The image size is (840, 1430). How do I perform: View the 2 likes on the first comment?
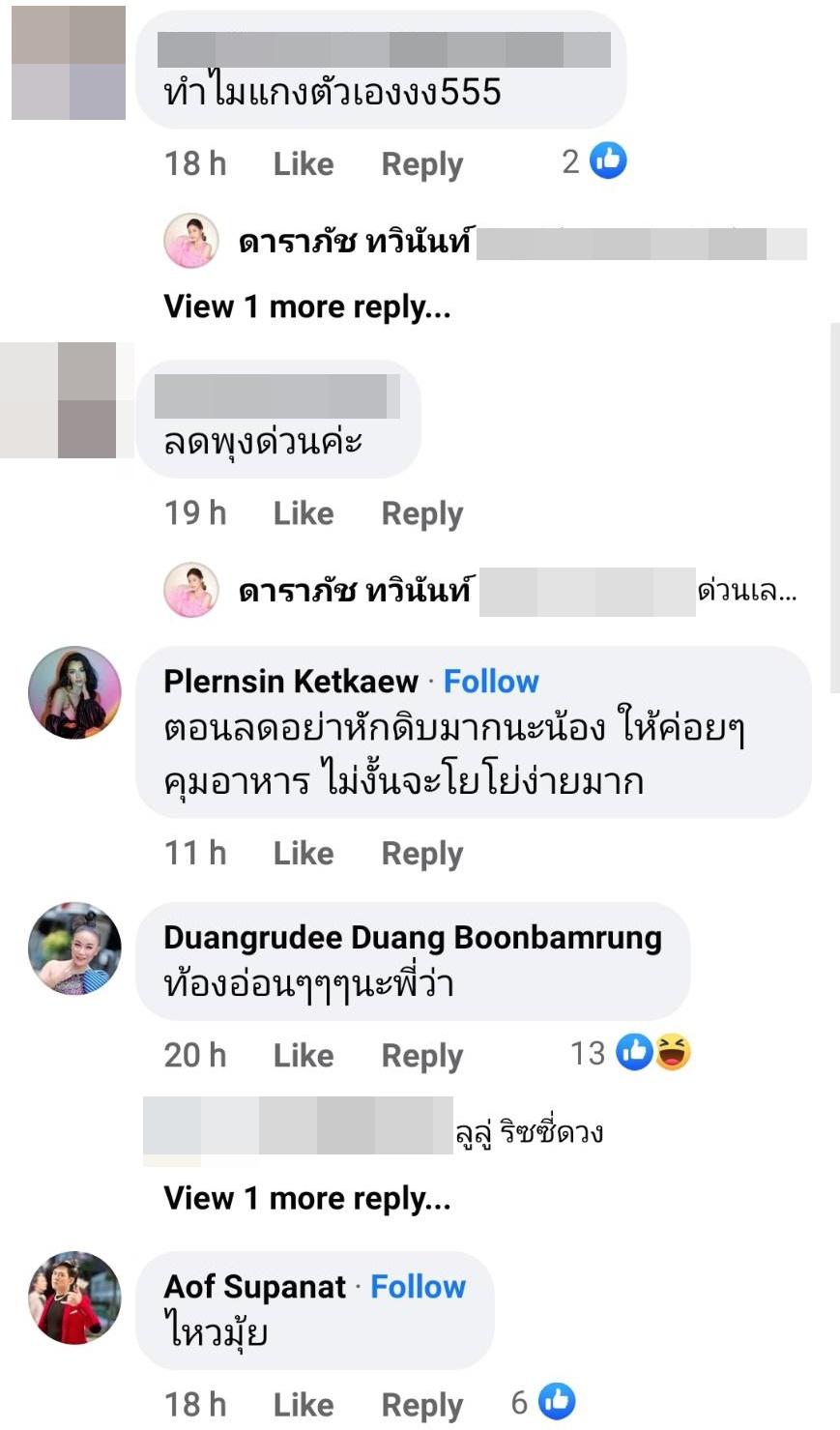pyautogui.click(x=594, y=161)
